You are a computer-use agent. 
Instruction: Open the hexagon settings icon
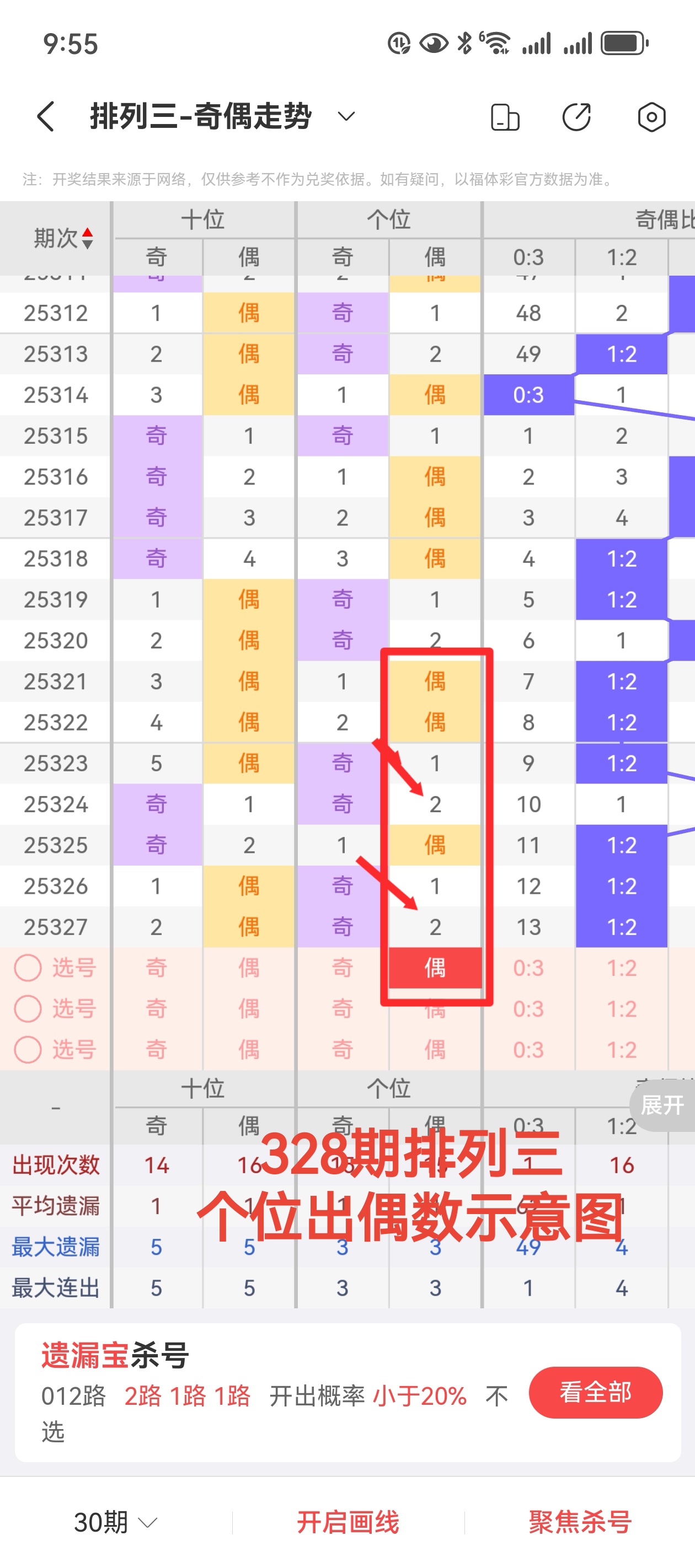[x=651, y=117]
